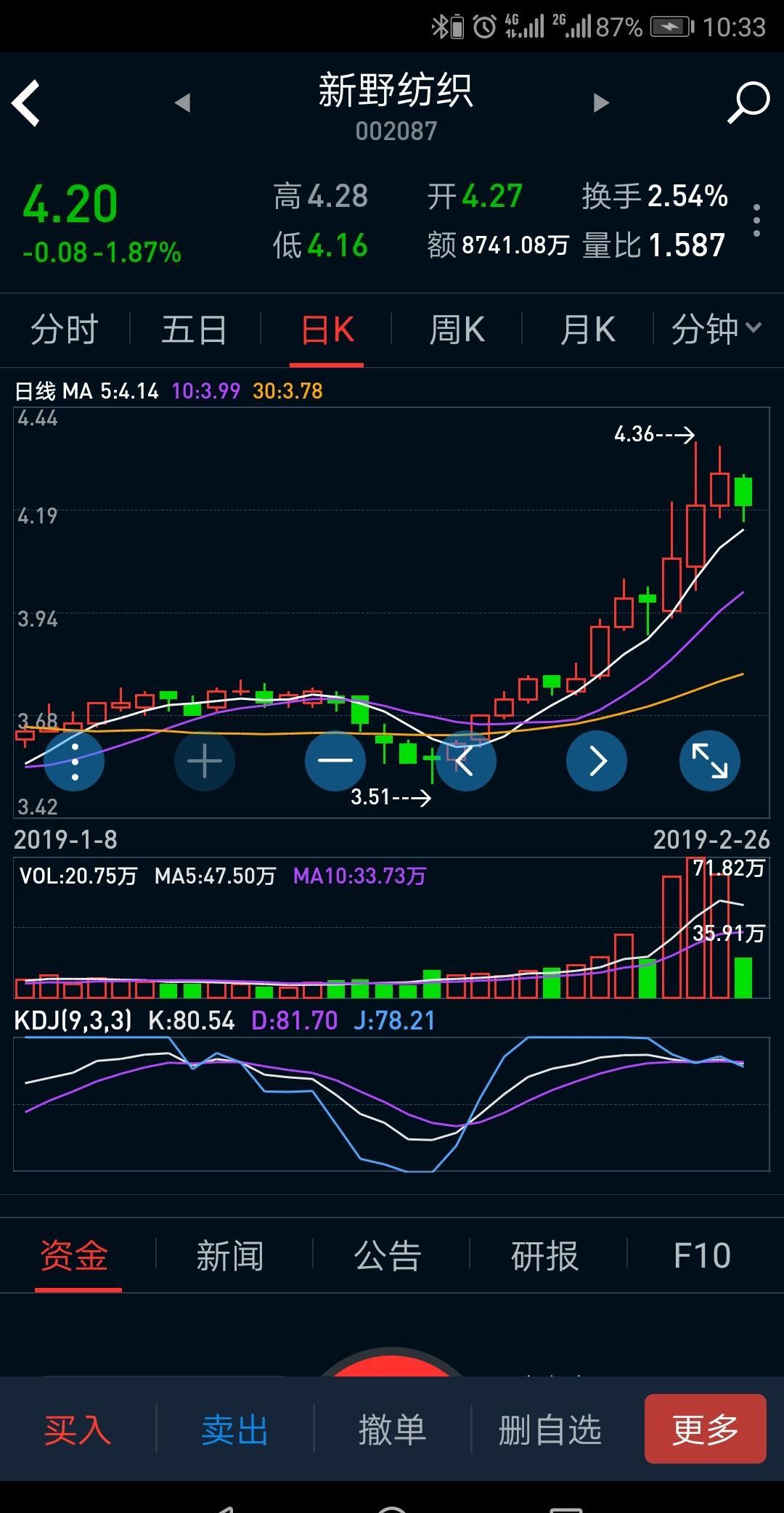Open the top-right more options menu

pos(756,221)
